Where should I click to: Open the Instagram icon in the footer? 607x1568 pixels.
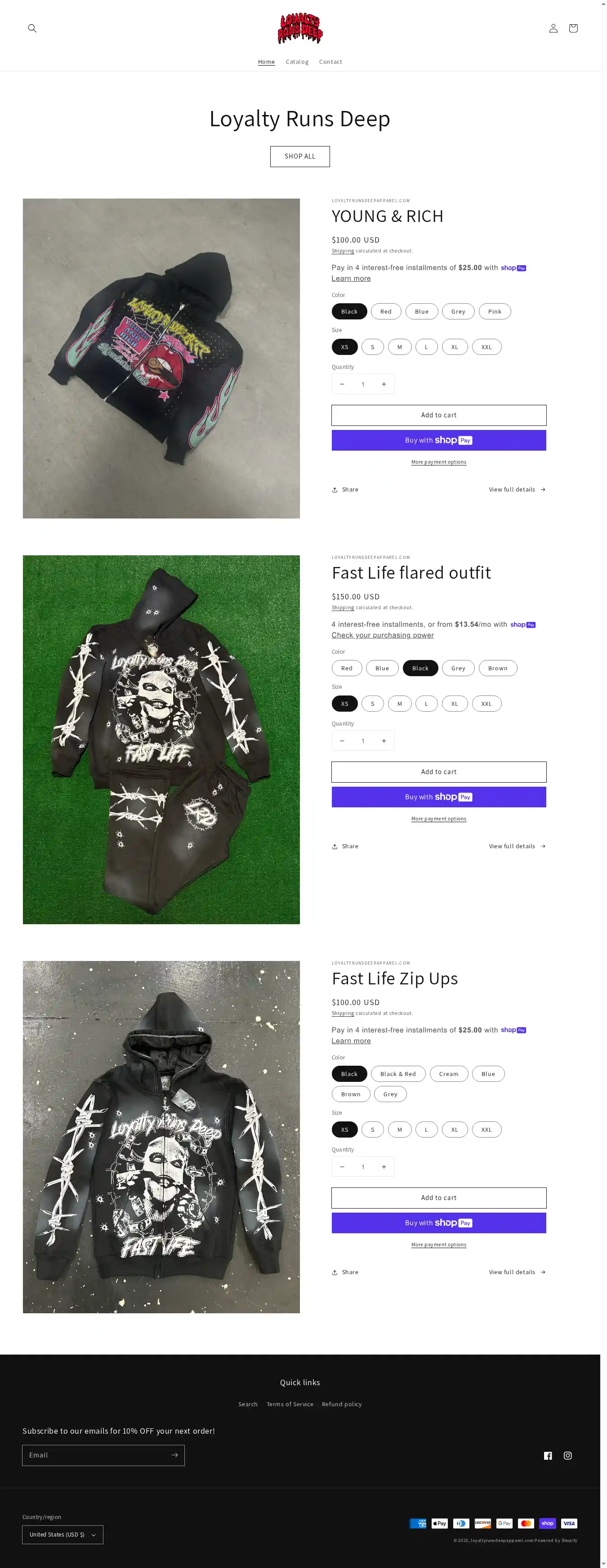[x=567, y=1455]
